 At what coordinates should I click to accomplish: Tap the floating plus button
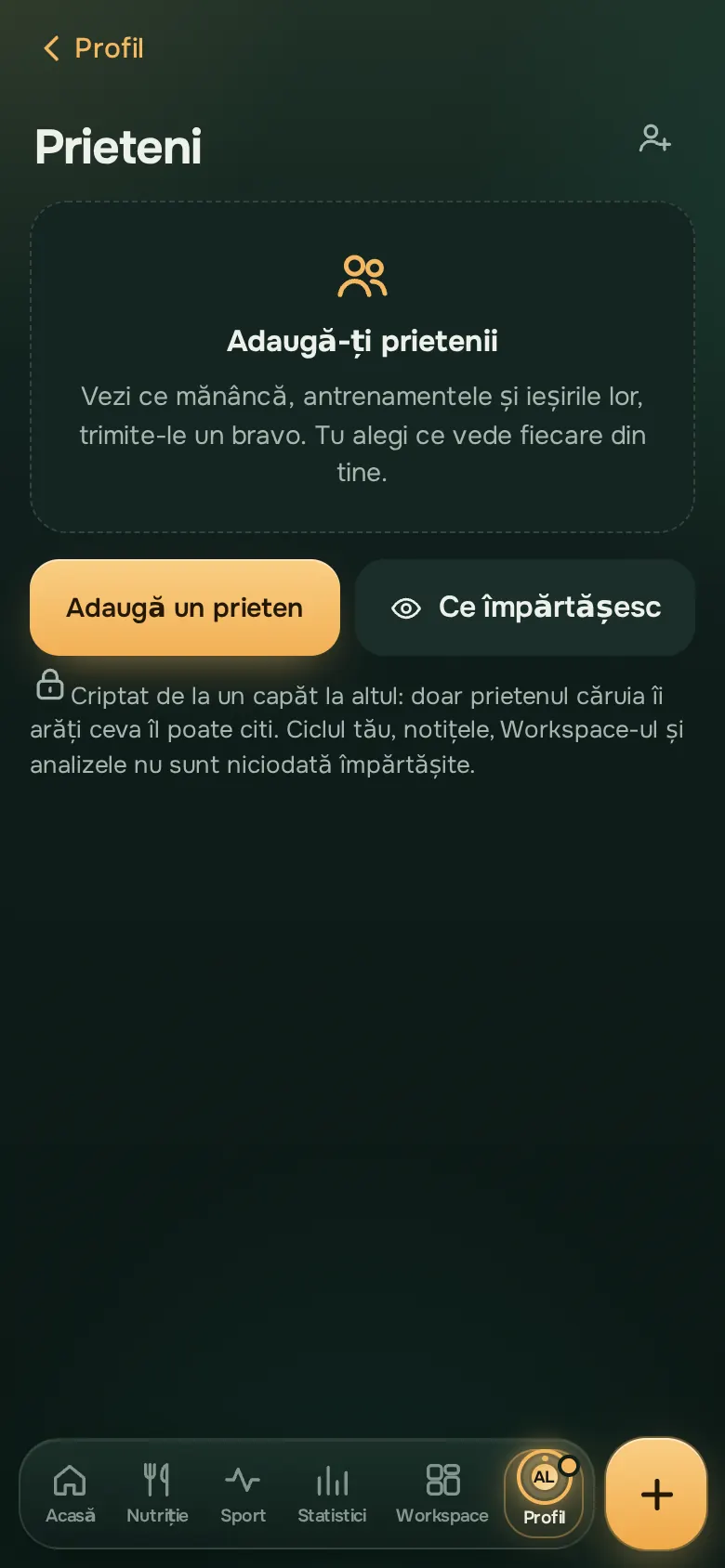pyautogui.click(x=656, y=1494)
